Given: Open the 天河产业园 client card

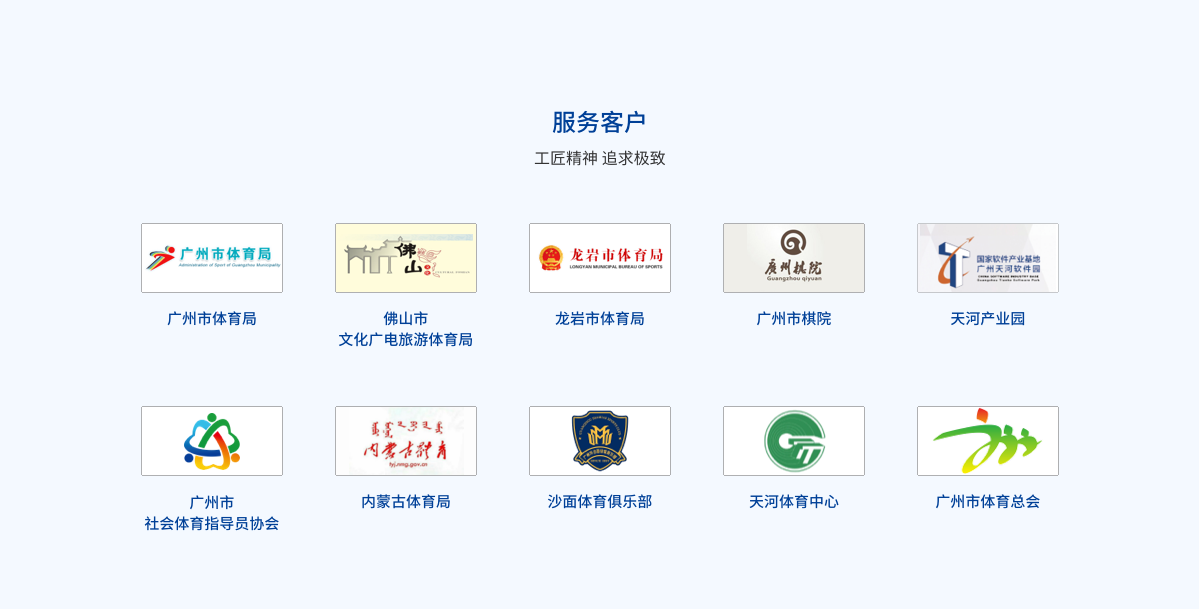Looking at the screenshot, I should [988, 258].
